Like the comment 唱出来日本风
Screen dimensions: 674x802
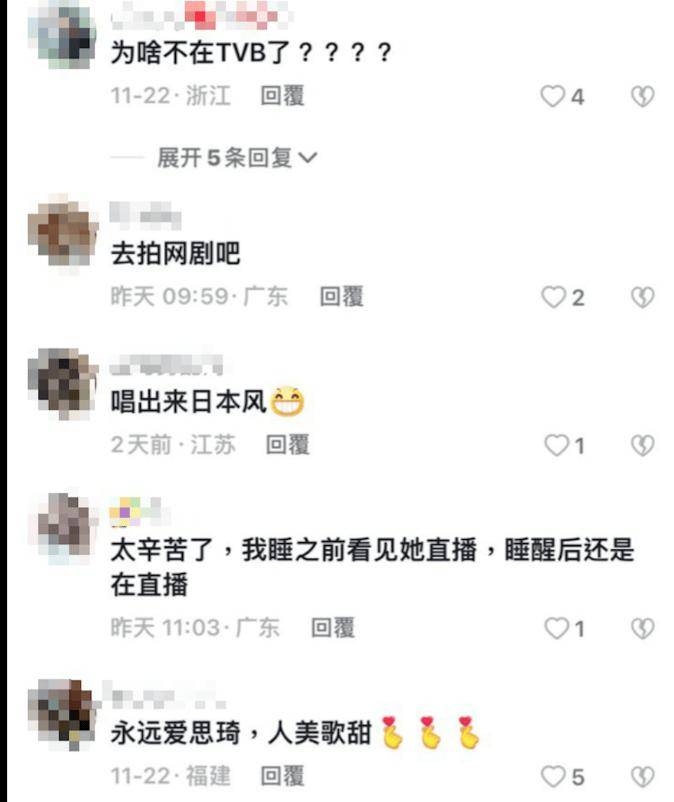pyautogui.click(x=555, y=445)
